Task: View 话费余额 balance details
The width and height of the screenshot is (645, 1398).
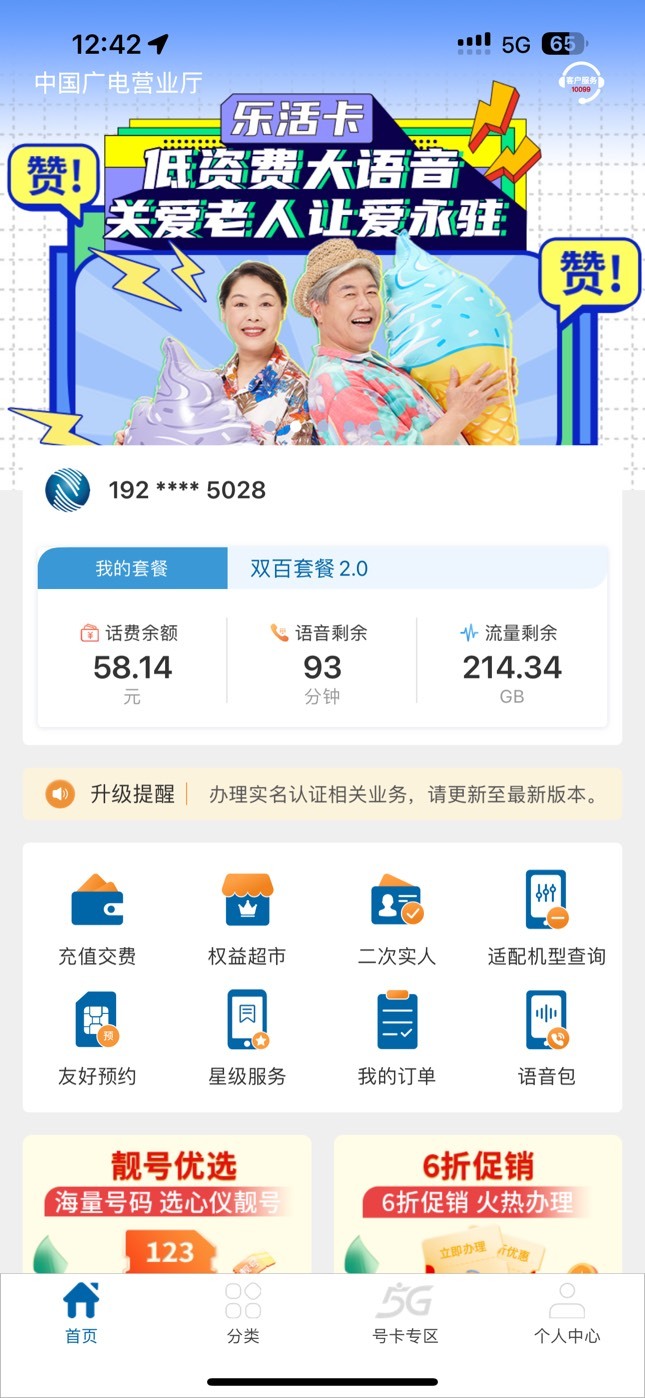Action: pos(132,664)
